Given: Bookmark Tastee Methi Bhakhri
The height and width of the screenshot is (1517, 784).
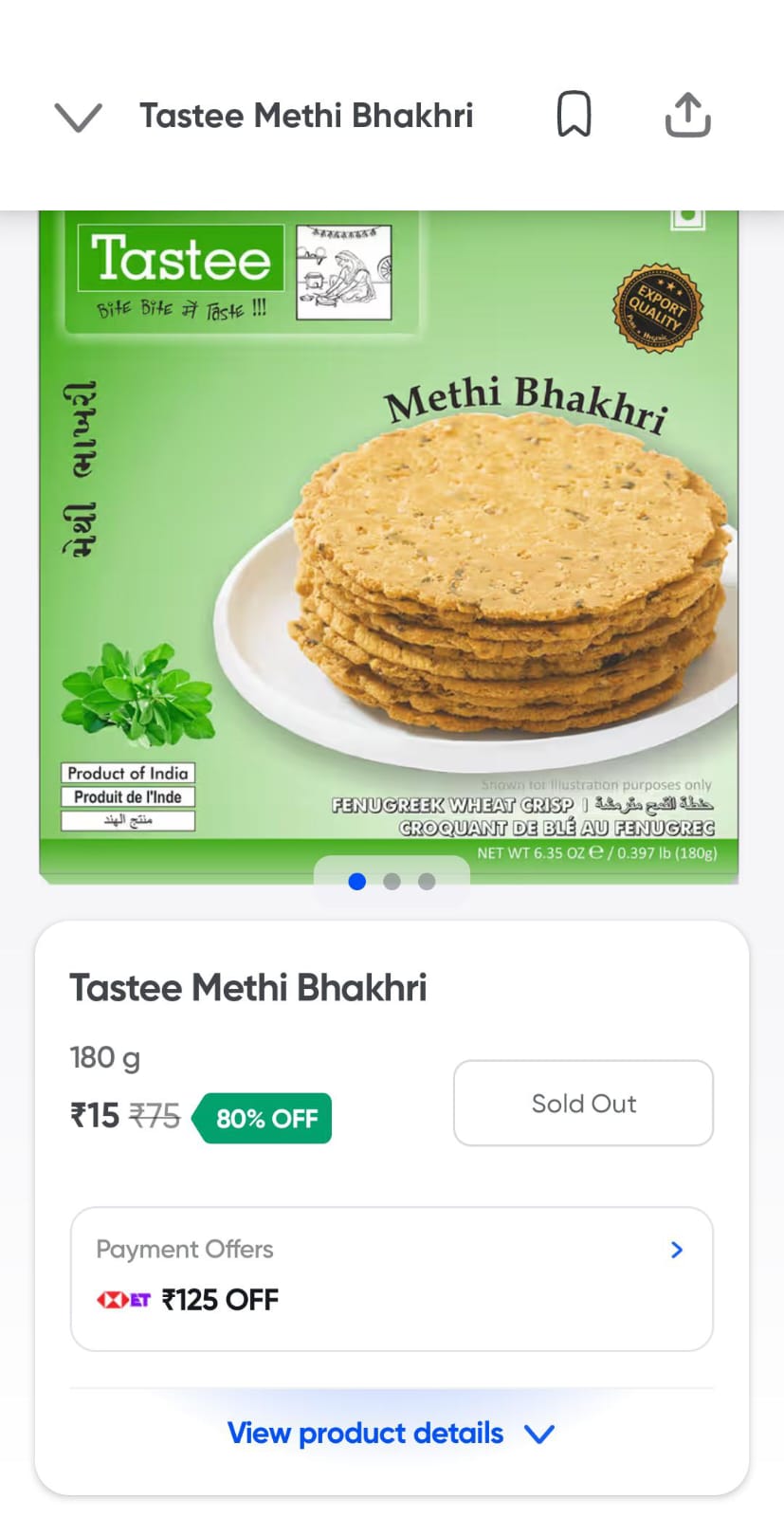Looking at the screenshot, I should 574,115.
